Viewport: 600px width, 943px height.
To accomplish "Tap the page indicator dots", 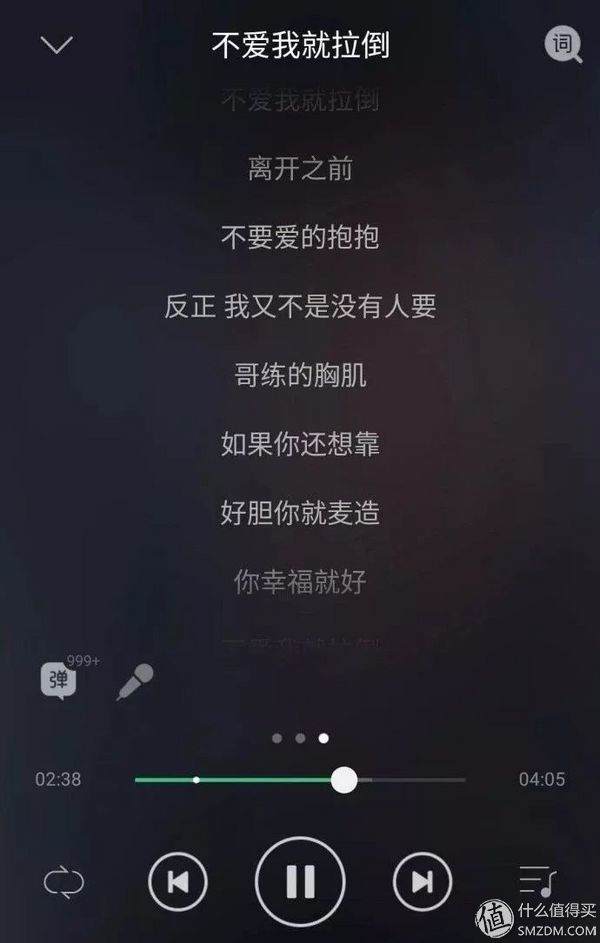I will pyautogui.click(x=301, y=739).
